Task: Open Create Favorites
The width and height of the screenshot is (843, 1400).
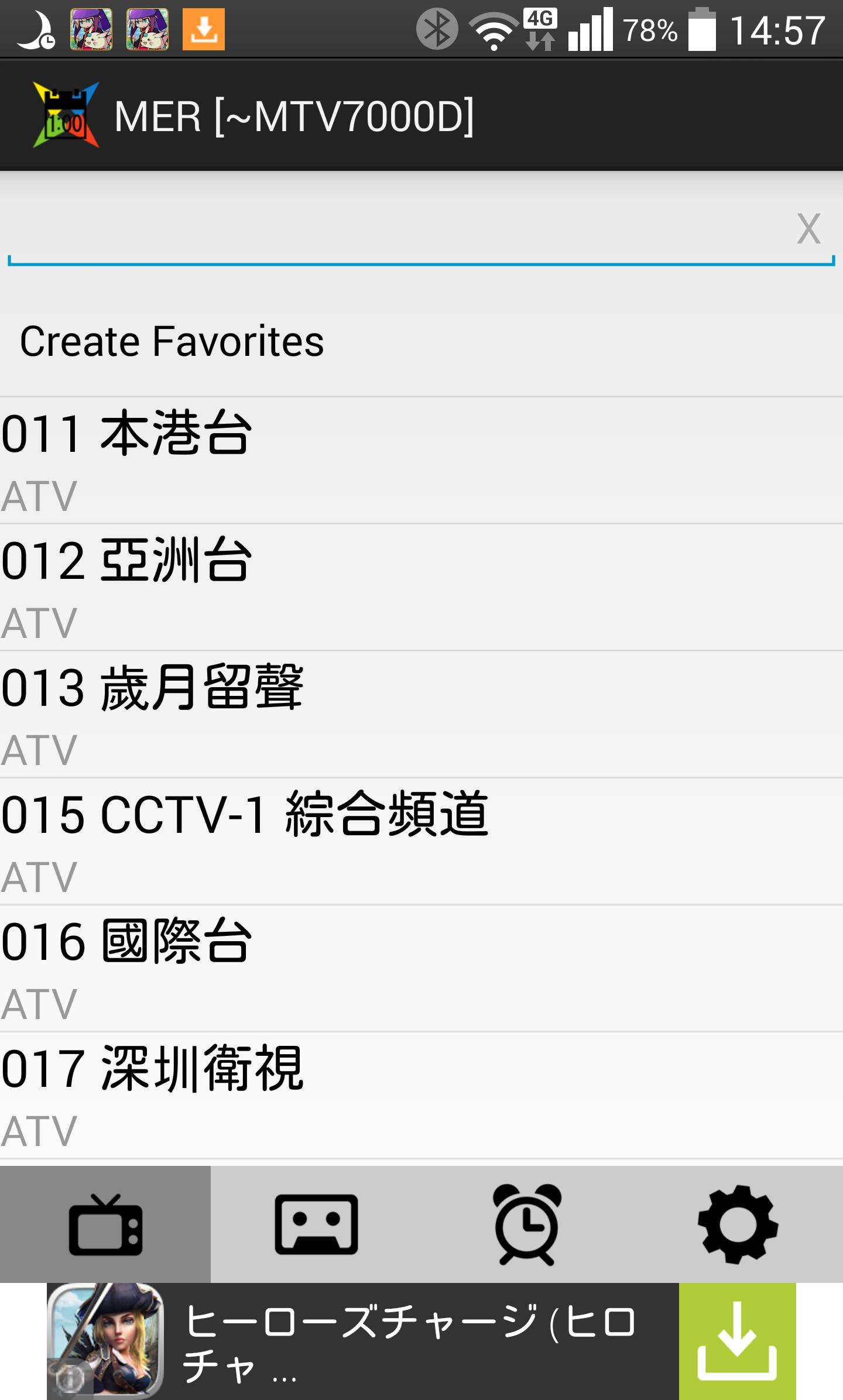Action: click(x=172, y=341)
